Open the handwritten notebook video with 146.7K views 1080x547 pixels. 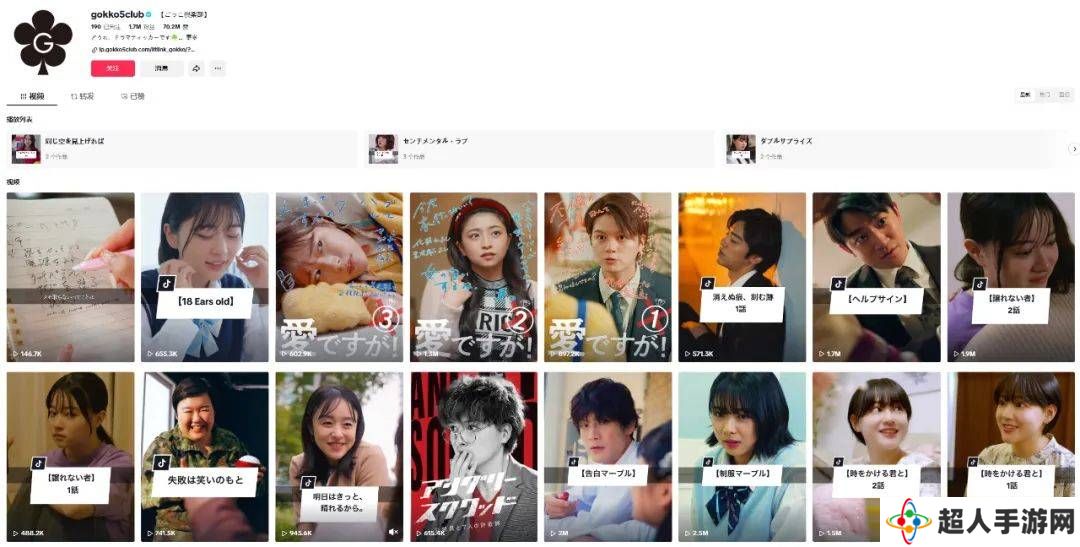70,277
